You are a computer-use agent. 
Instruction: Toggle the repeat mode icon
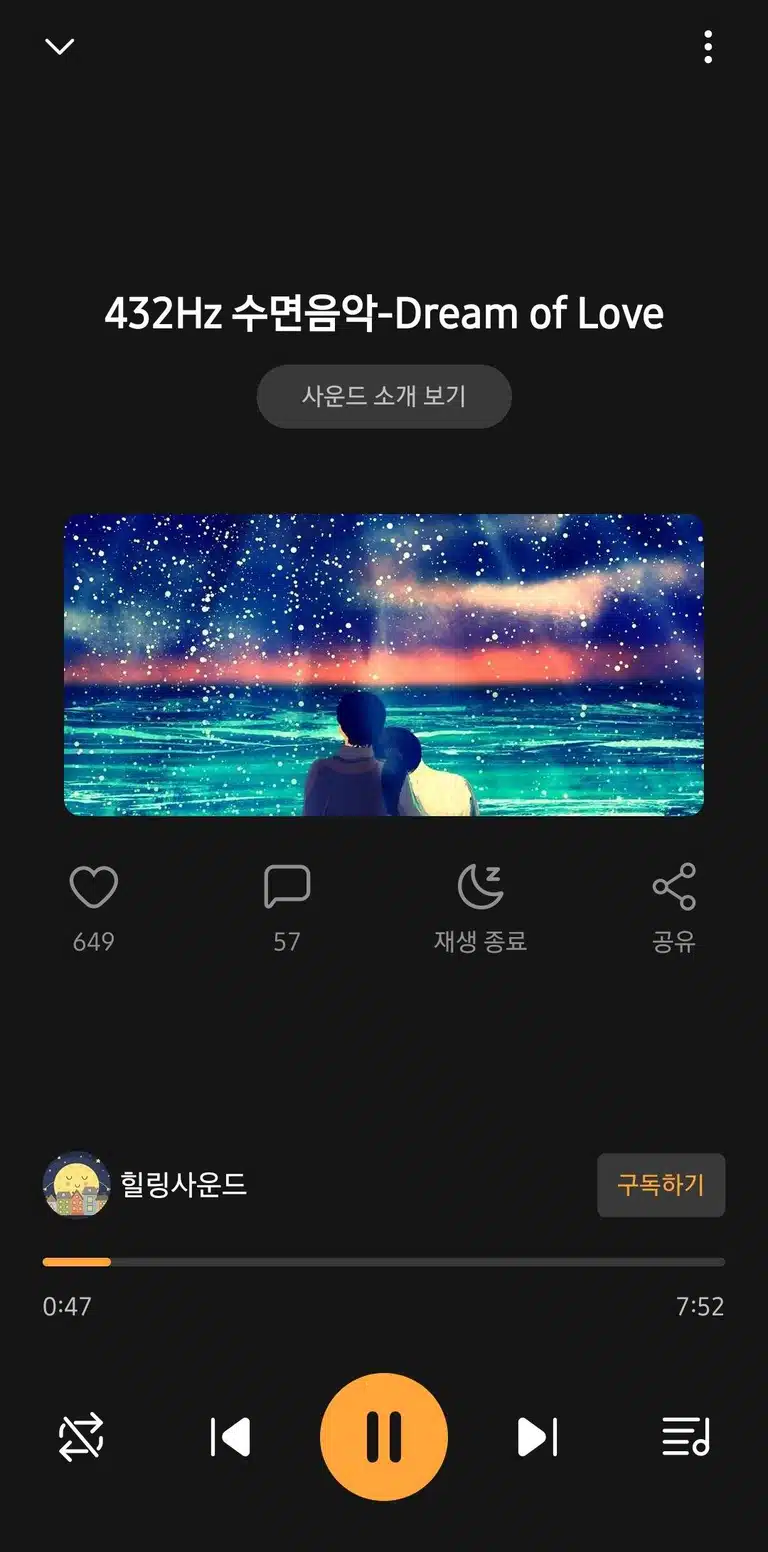click(x=81, y=1438)
